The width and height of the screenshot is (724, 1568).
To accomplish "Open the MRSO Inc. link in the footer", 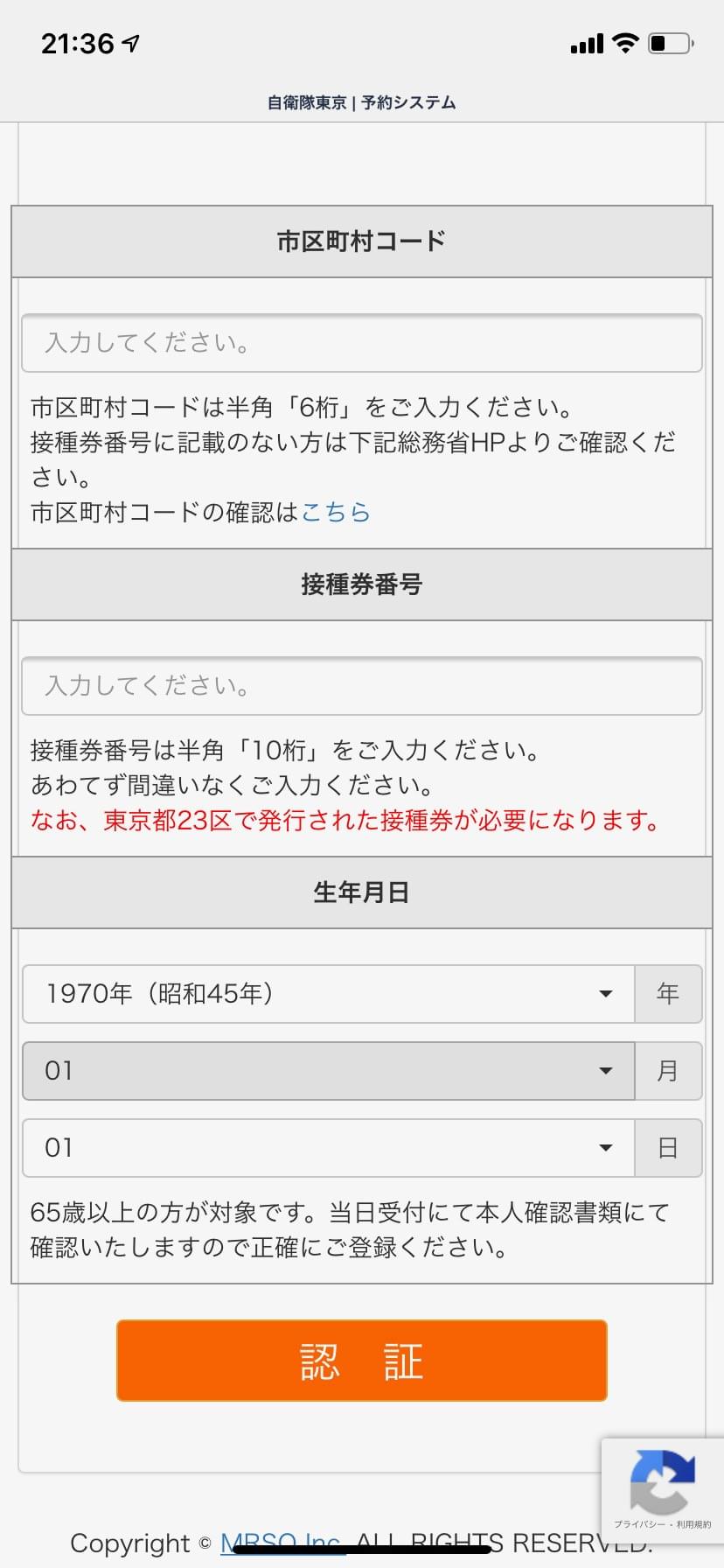I will (280, 1543).
